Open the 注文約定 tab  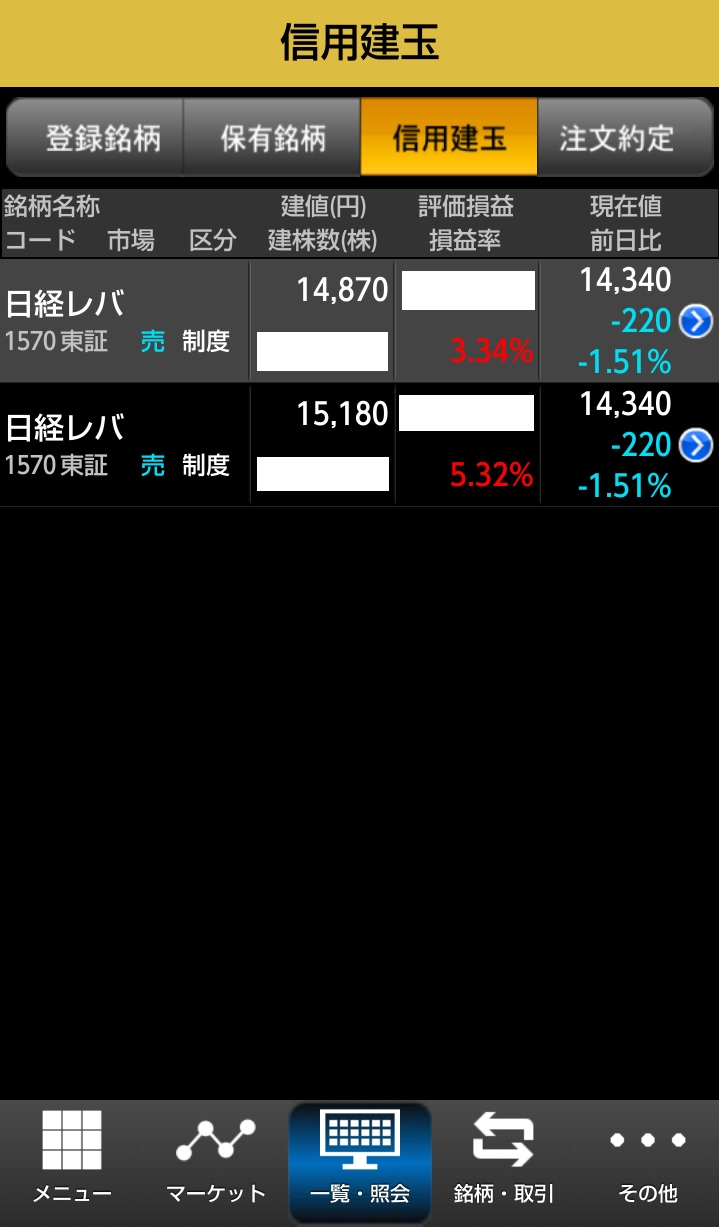coord(617,138)
